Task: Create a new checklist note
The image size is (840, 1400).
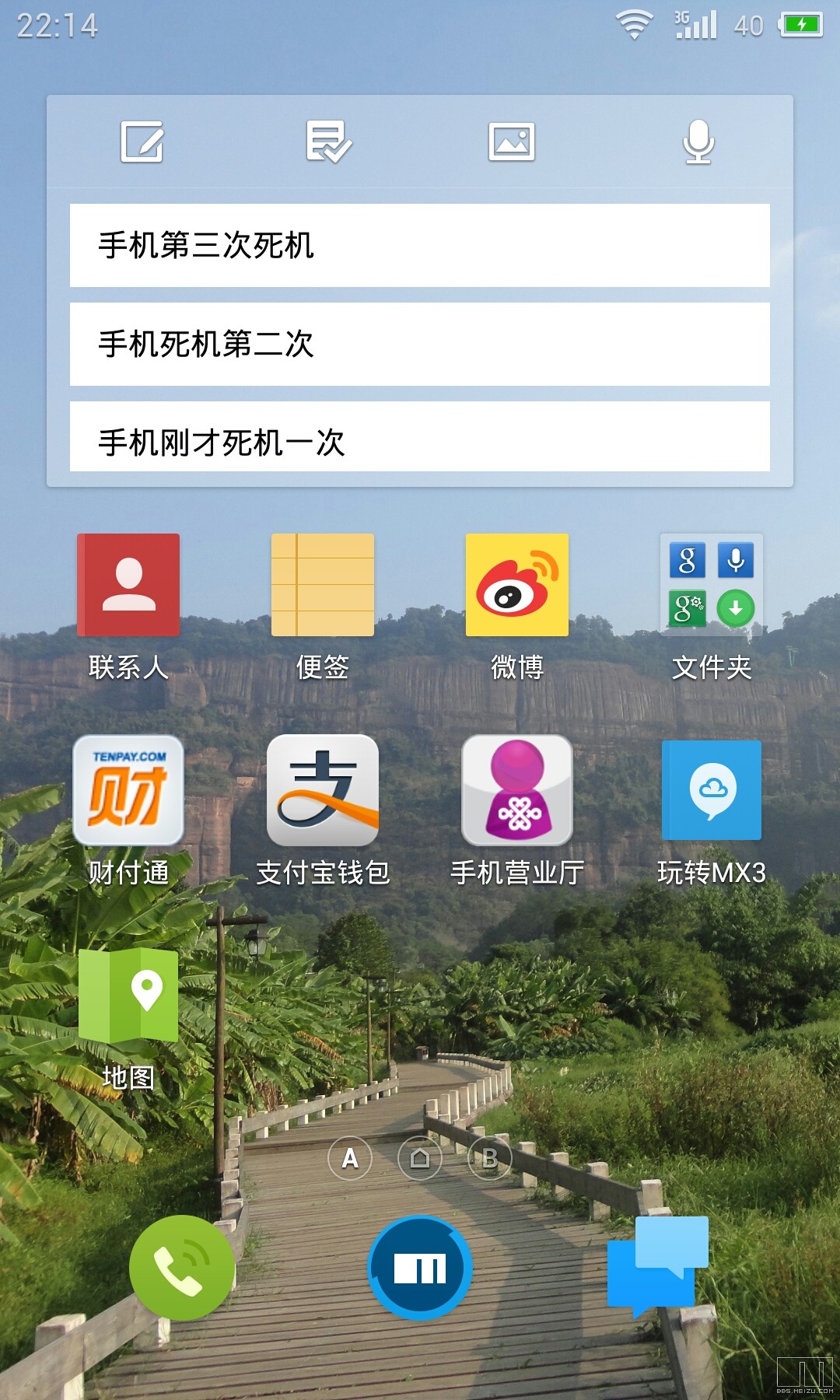Action: (328, 142)
